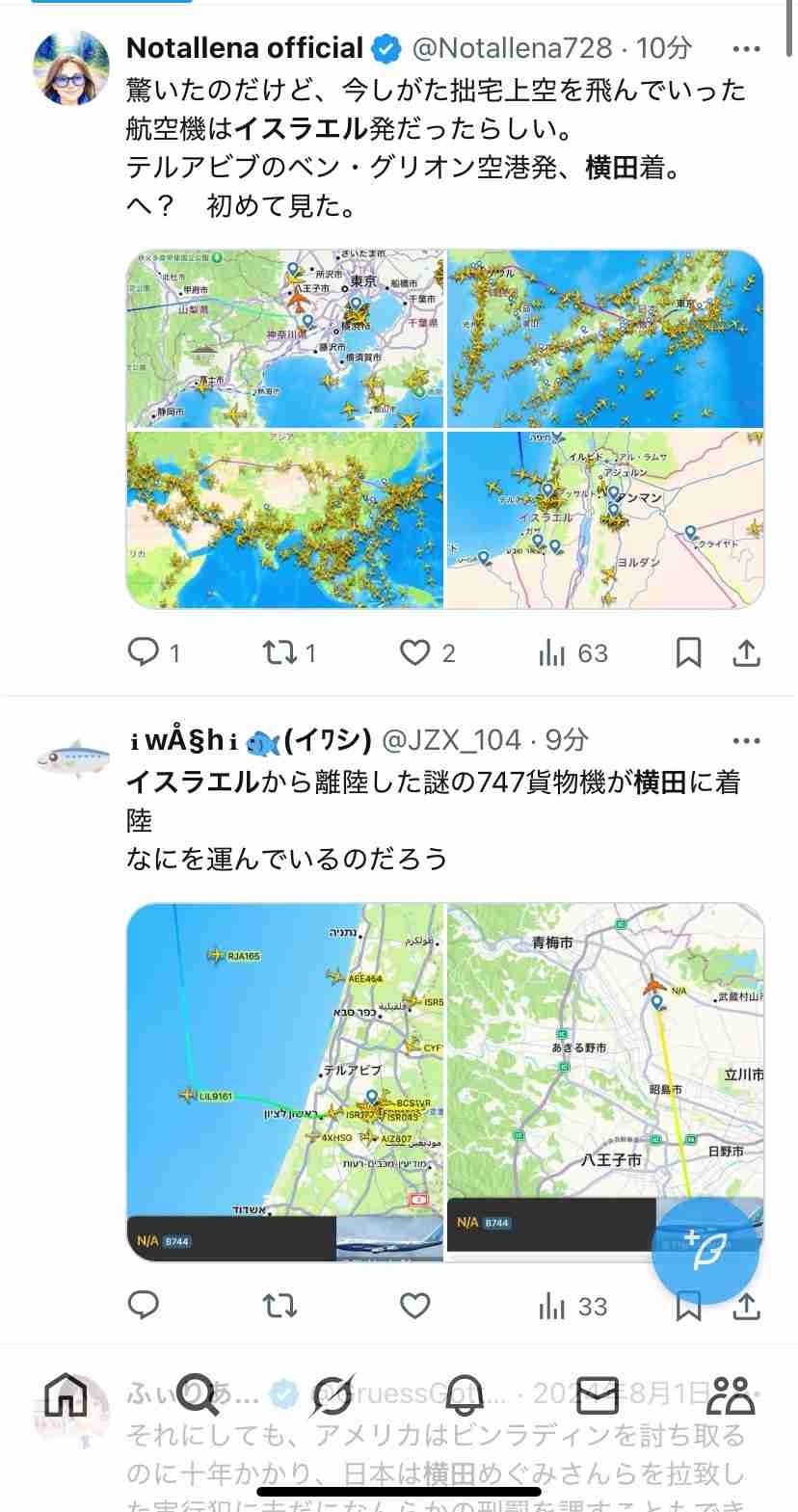
Task: Open the Communities tab
Action: [x=731, y=1394]
